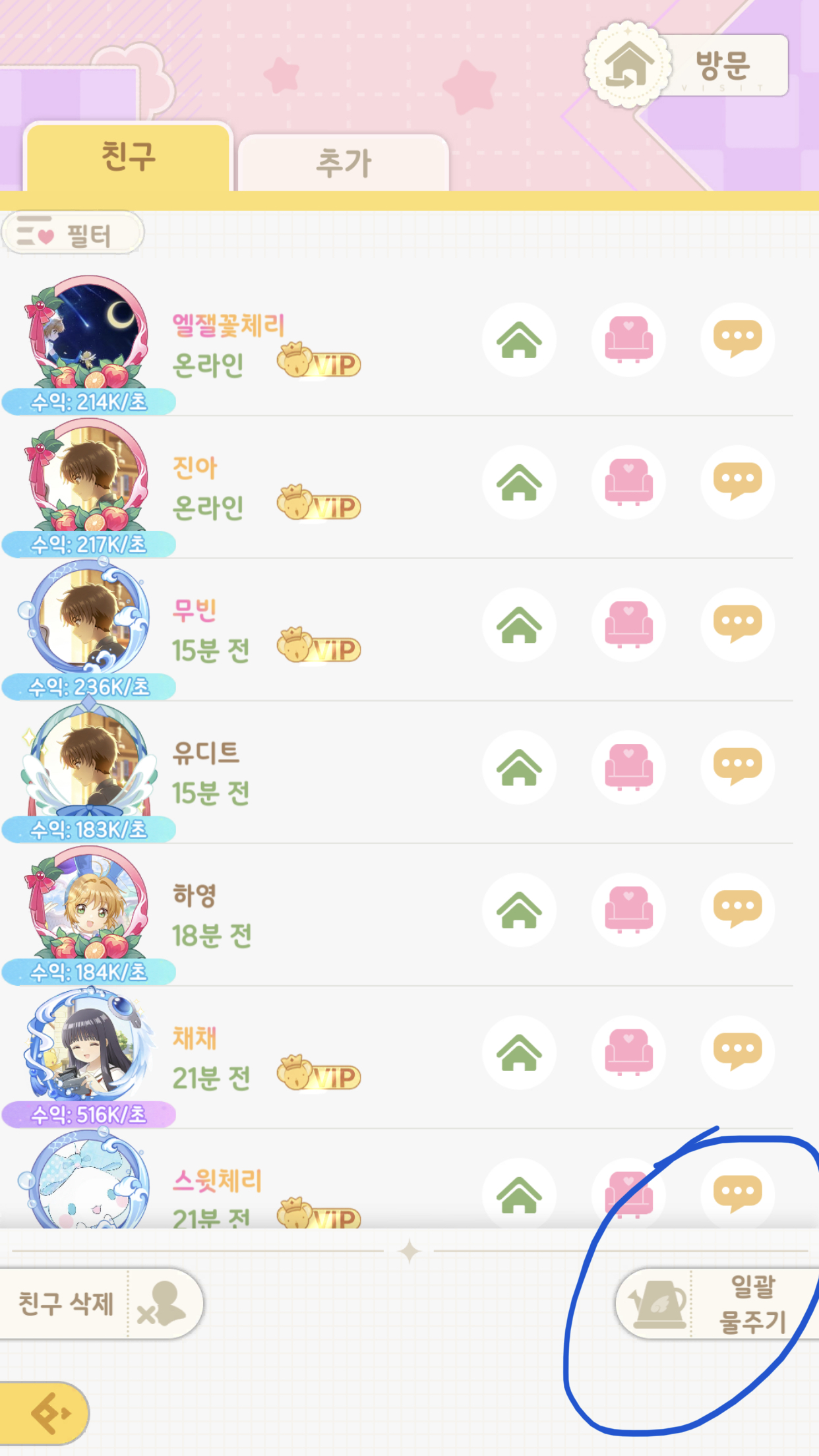Visit 유디트's home
This screenshot has width=819, height=1456.
click(519, 768)
